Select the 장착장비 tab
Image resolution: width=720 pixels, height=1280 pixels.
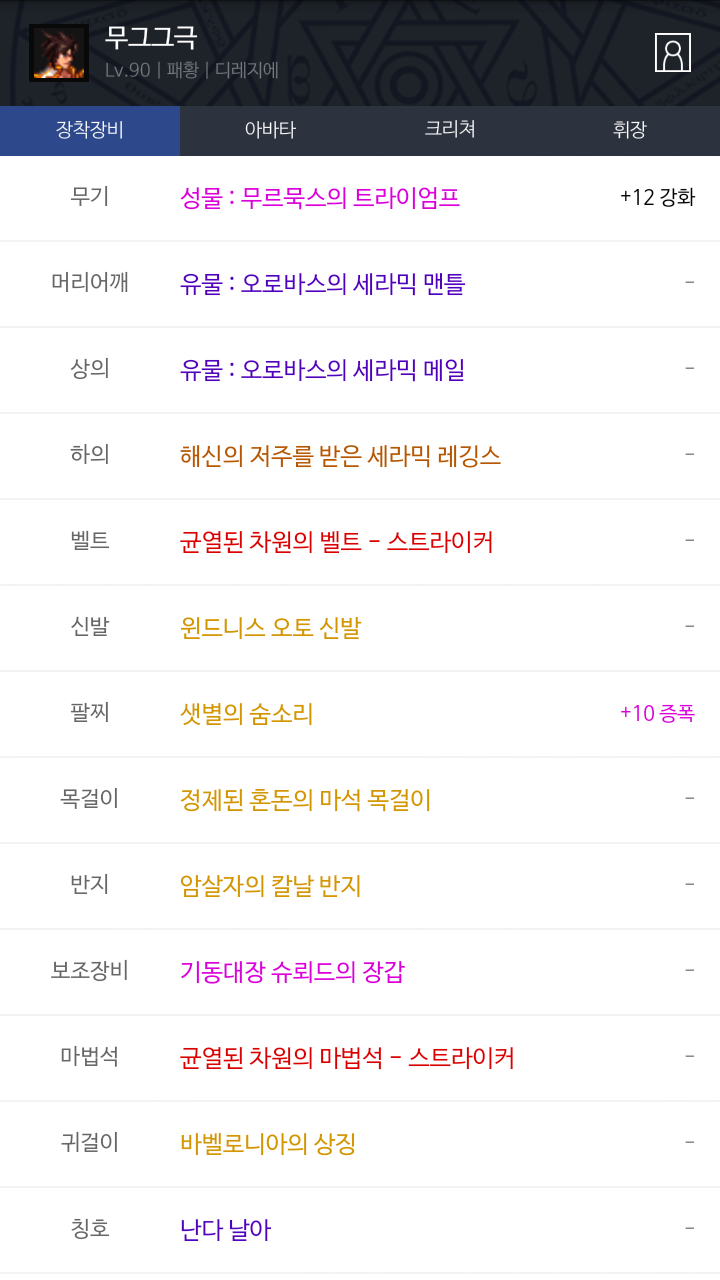(90, 130)
